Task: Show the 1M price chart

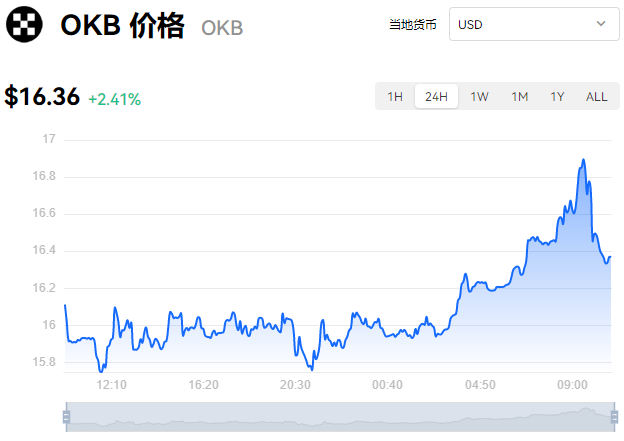Action: coord(519,97)
